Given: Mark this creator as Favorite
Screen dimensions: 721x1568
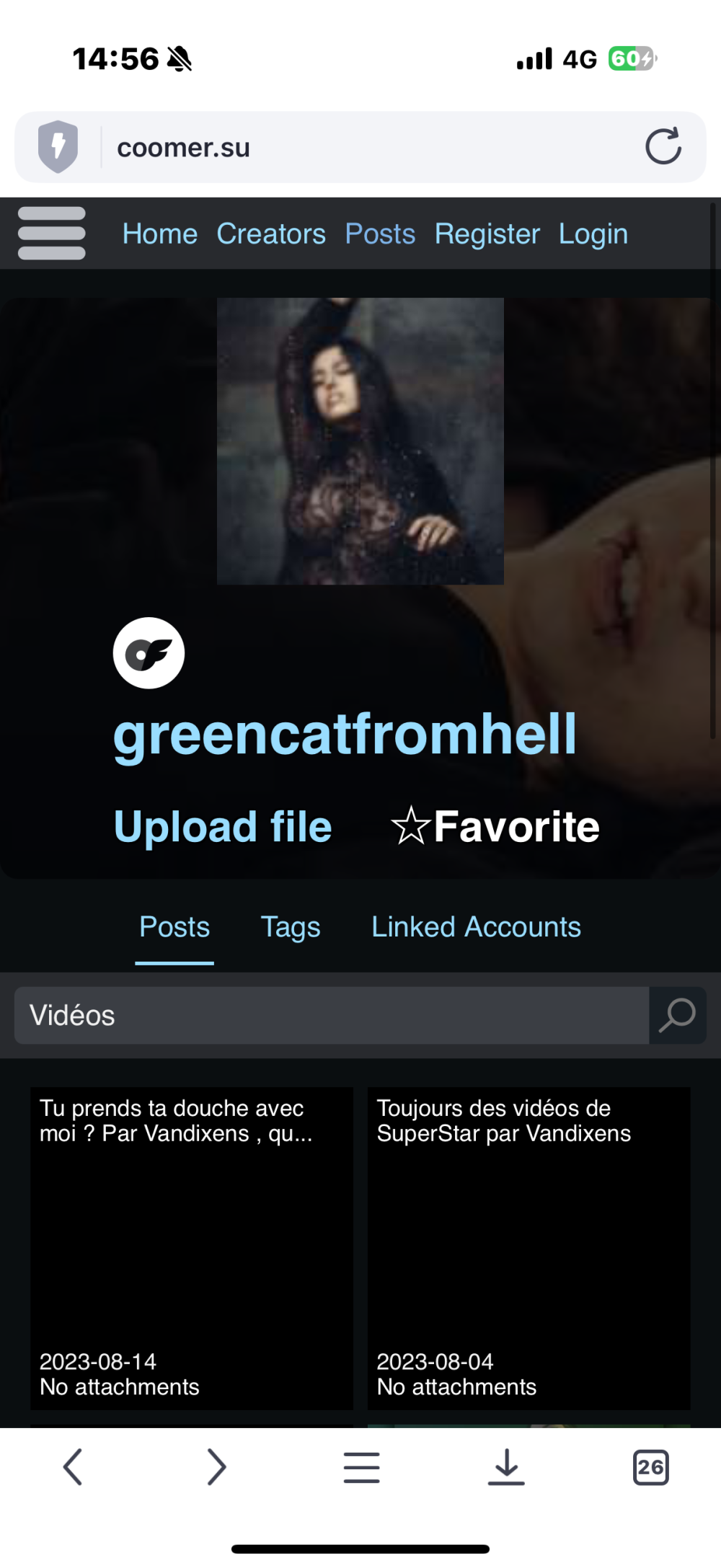Looking at the screenshot, I should tap(495, 826).
